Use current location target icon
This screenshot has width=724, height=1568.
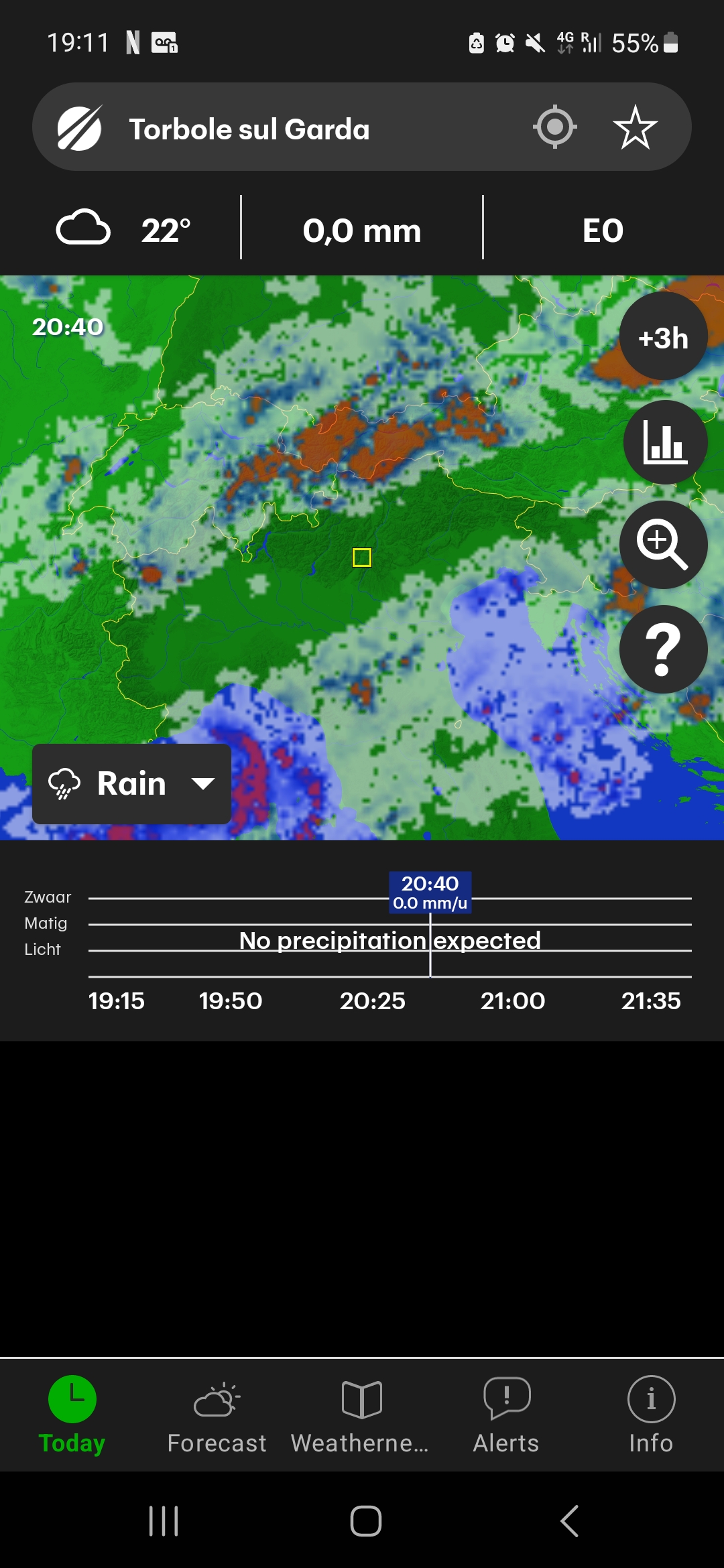click(555, 127)
